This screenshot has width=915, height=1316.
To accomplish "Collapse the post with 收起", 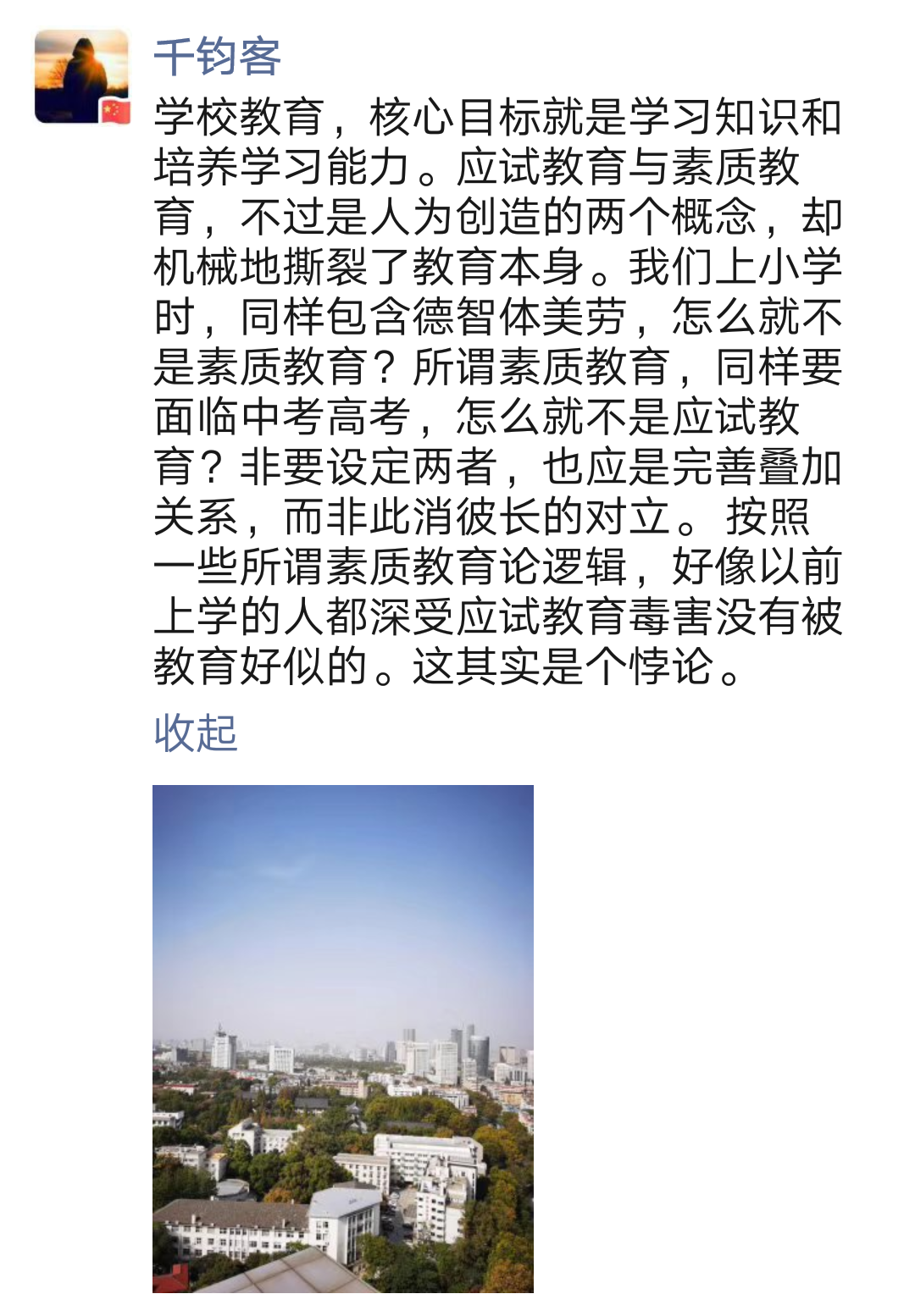I will pyautogui.click(x=195, y=733).
